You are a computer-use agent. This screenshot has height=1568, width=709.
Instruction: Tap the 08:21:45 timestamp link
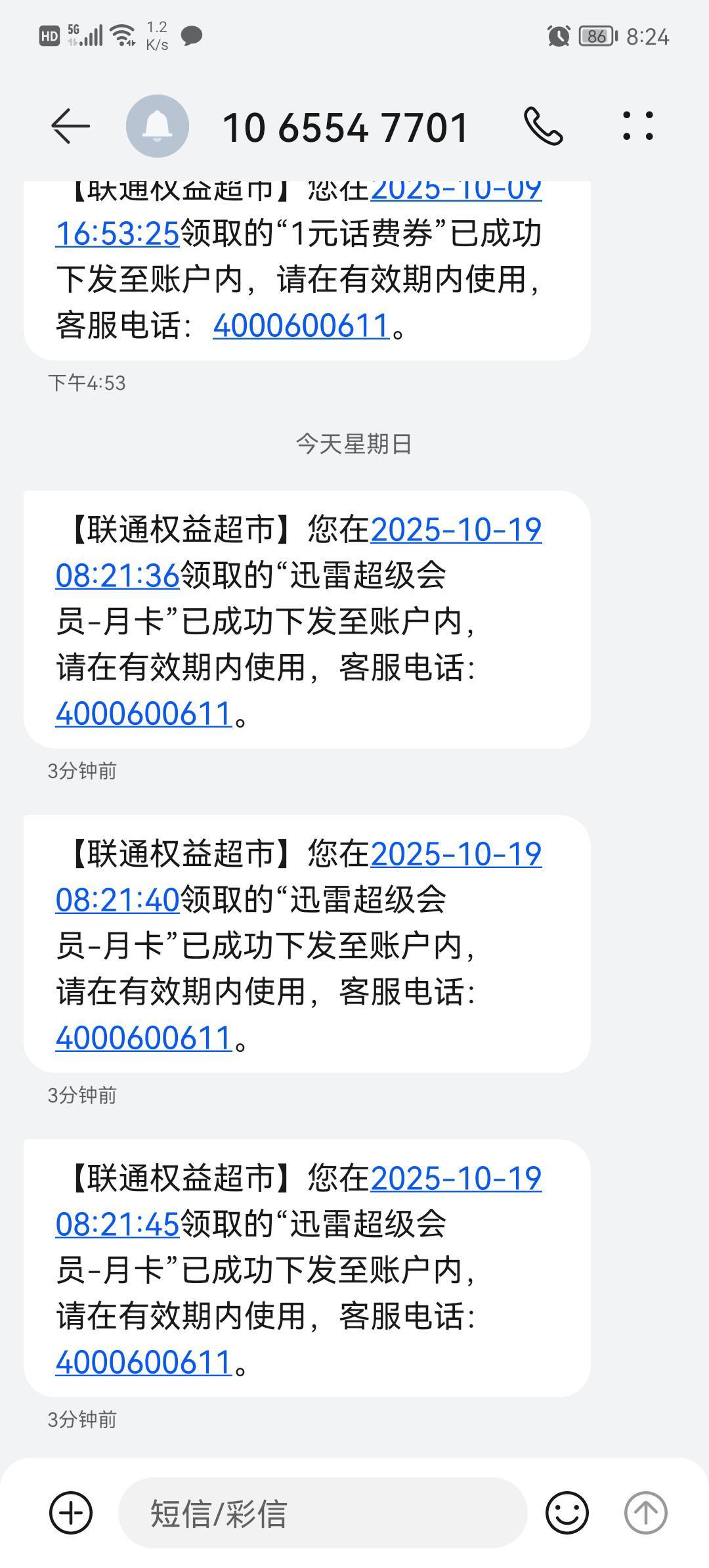point(118,1224)
